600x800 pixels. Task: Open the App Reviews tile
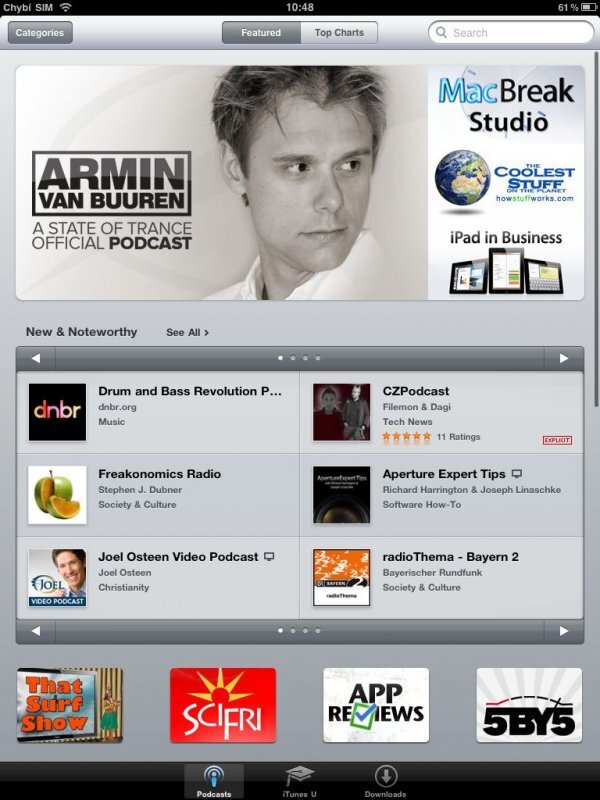click(376, 705)
